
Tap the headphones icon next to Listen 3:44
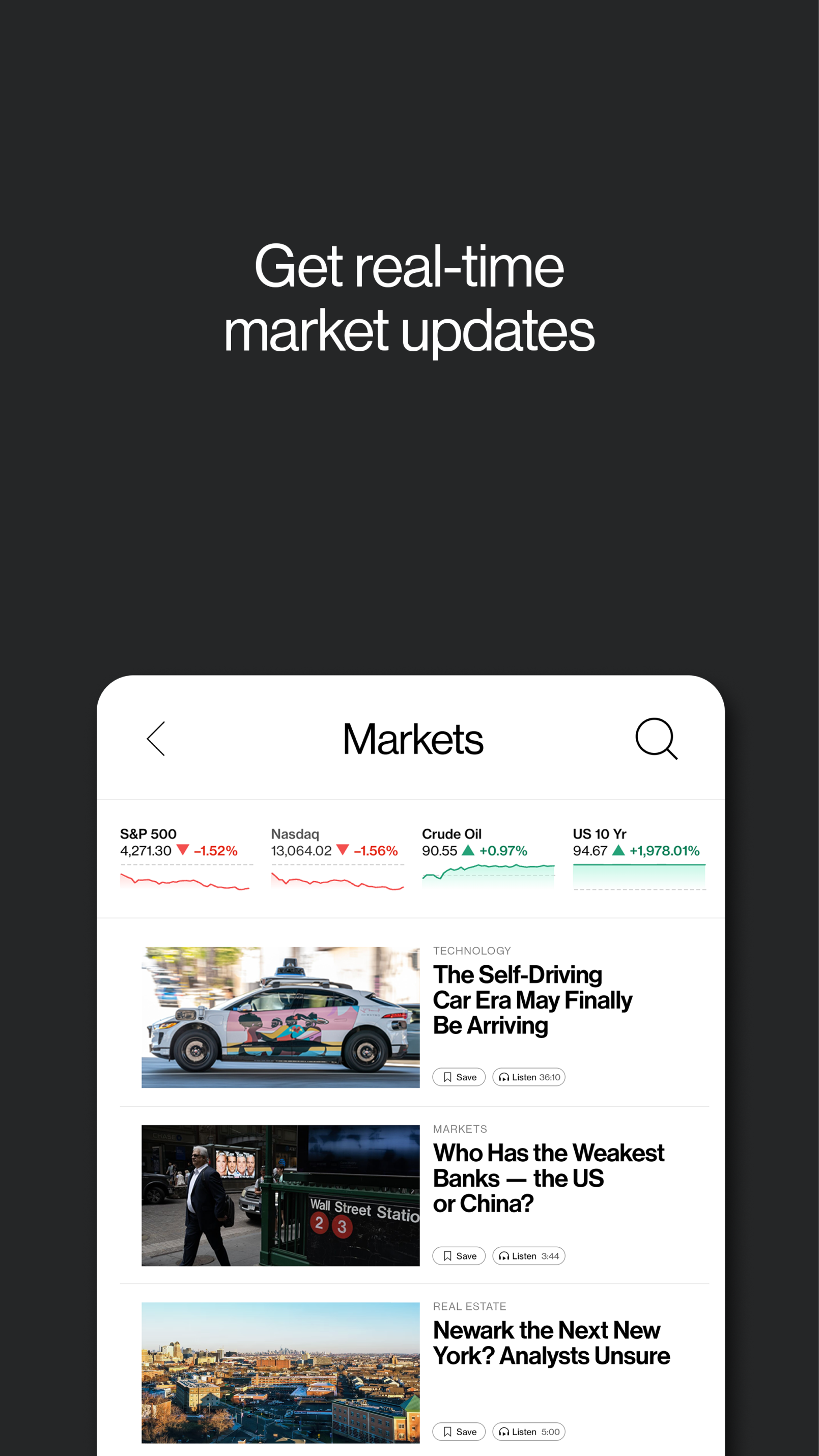point(504,1256)
